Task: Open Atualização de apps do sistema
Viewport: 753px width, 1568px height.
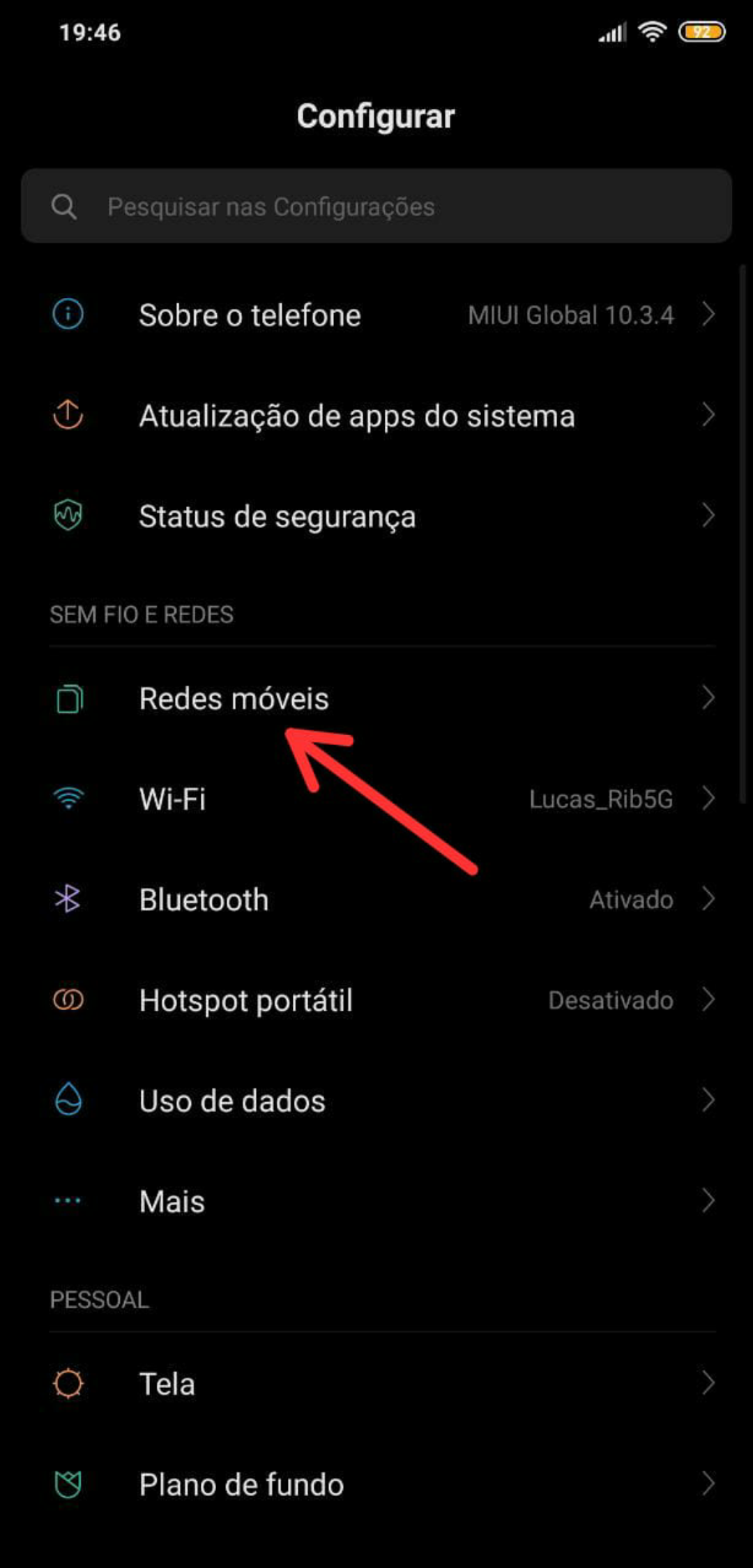Action: pyautogui.click(x=376, y=416)
